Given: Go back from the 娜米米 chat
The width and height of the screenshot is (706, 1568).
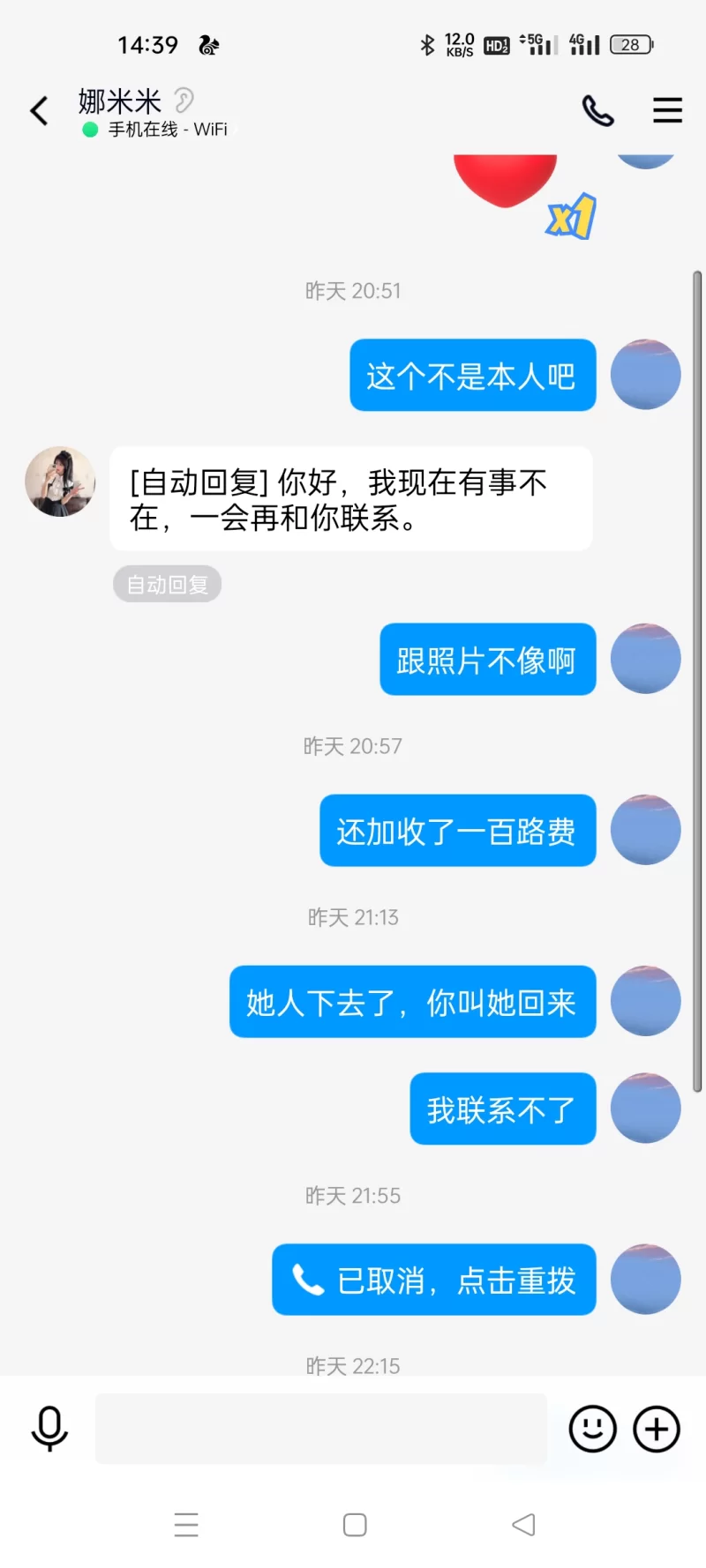Looking at the screenshot, I should (39, 111).
